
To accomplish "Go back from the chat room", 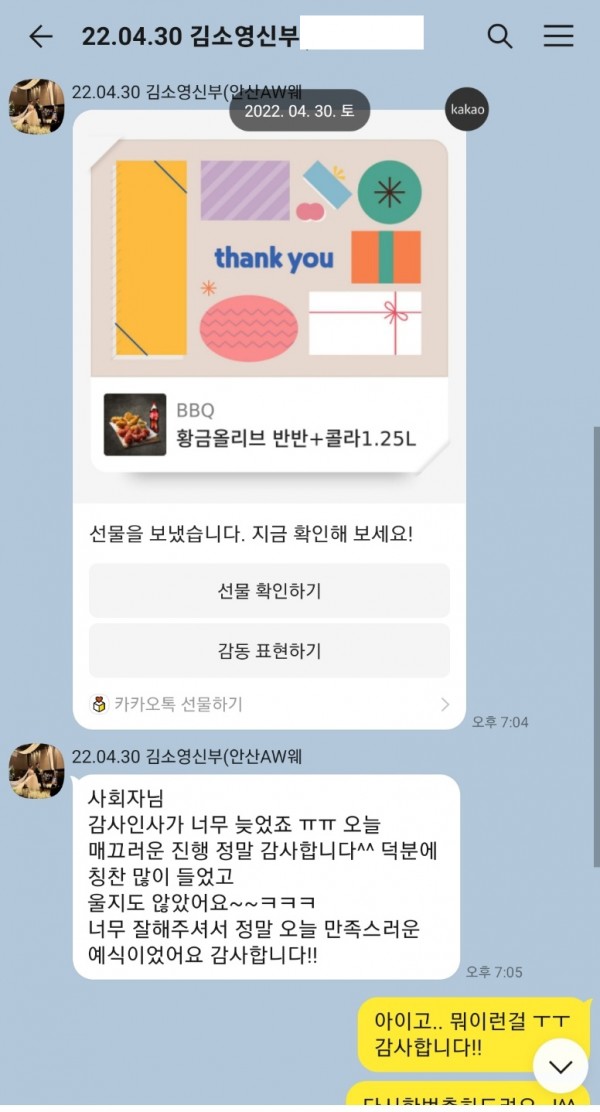I will click(40, 37).
